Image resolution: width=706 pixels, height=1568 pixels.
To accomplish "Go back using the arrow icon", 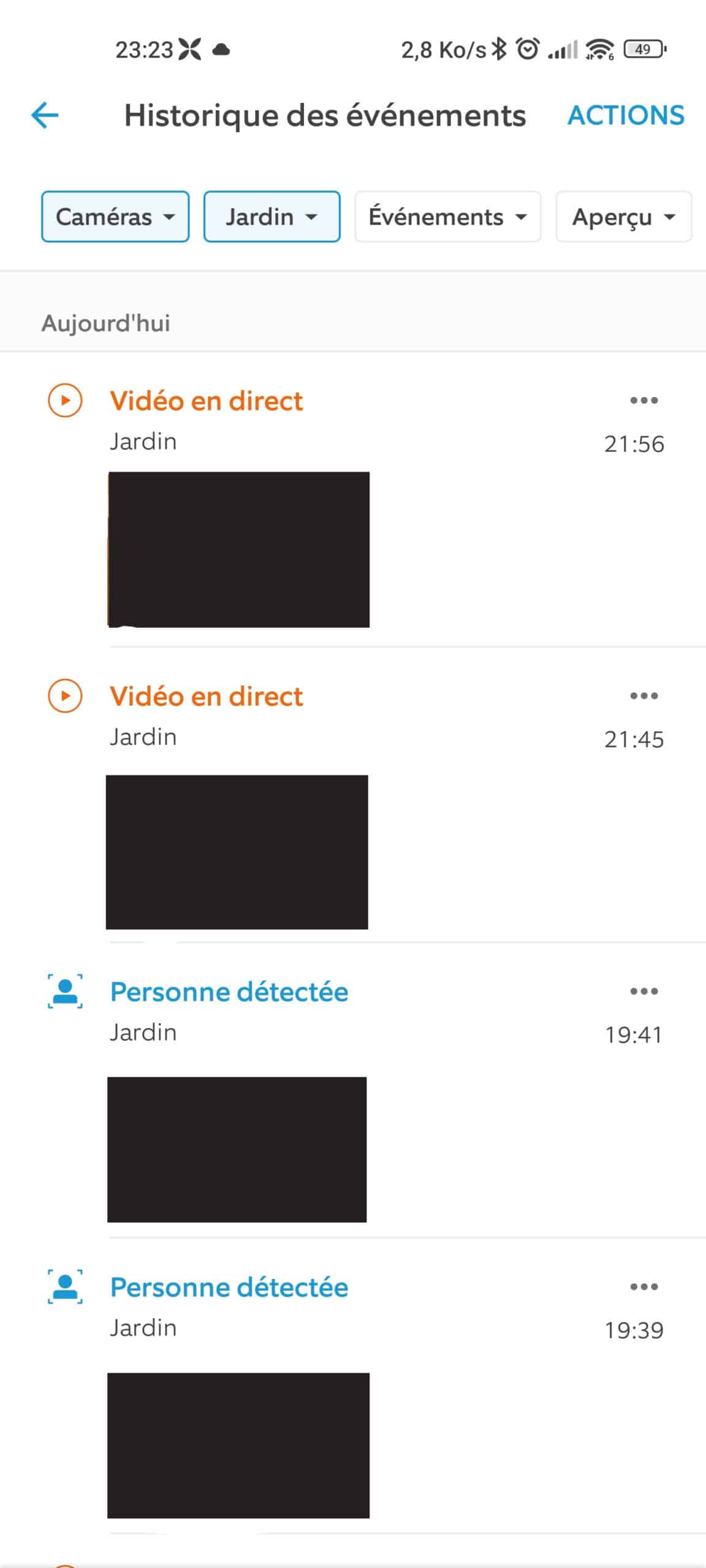I will 45,115.
